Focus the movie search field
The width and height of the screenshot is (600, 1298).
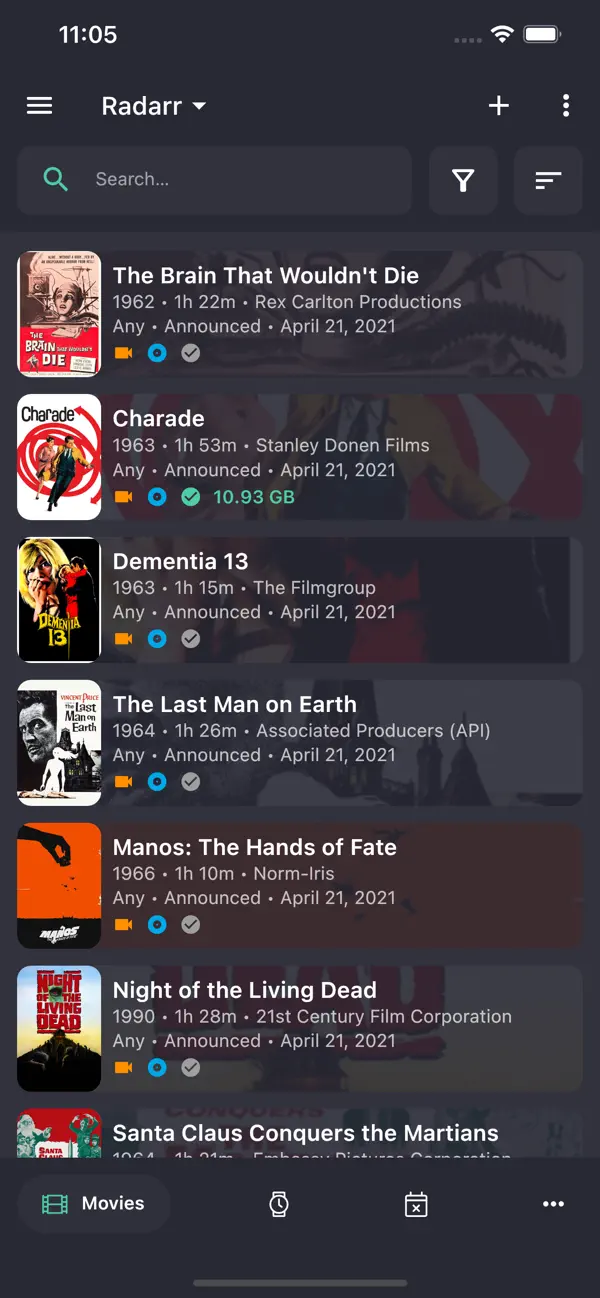pos(214,180)
